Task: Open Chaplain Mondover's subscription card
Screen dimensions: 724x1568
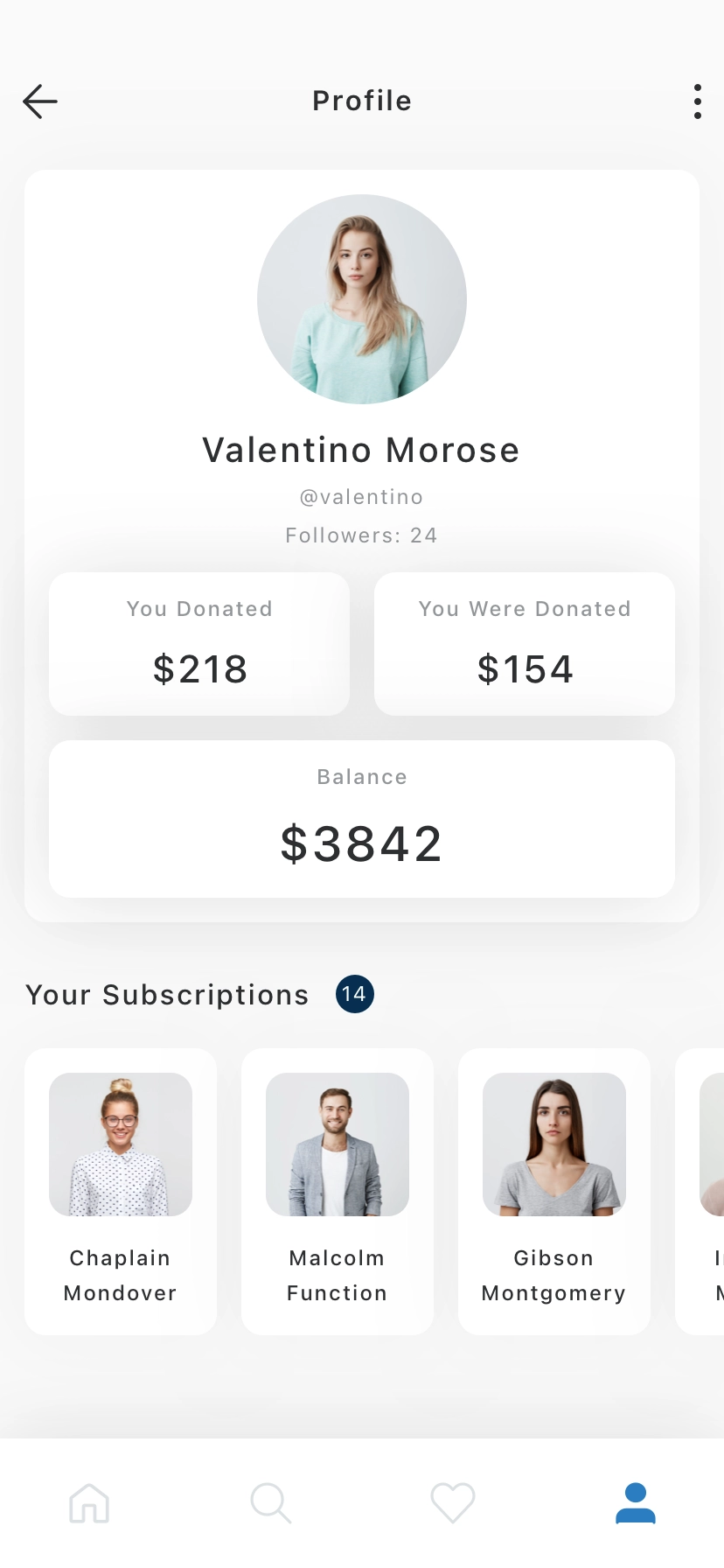Action: [x=121, y=1190]
